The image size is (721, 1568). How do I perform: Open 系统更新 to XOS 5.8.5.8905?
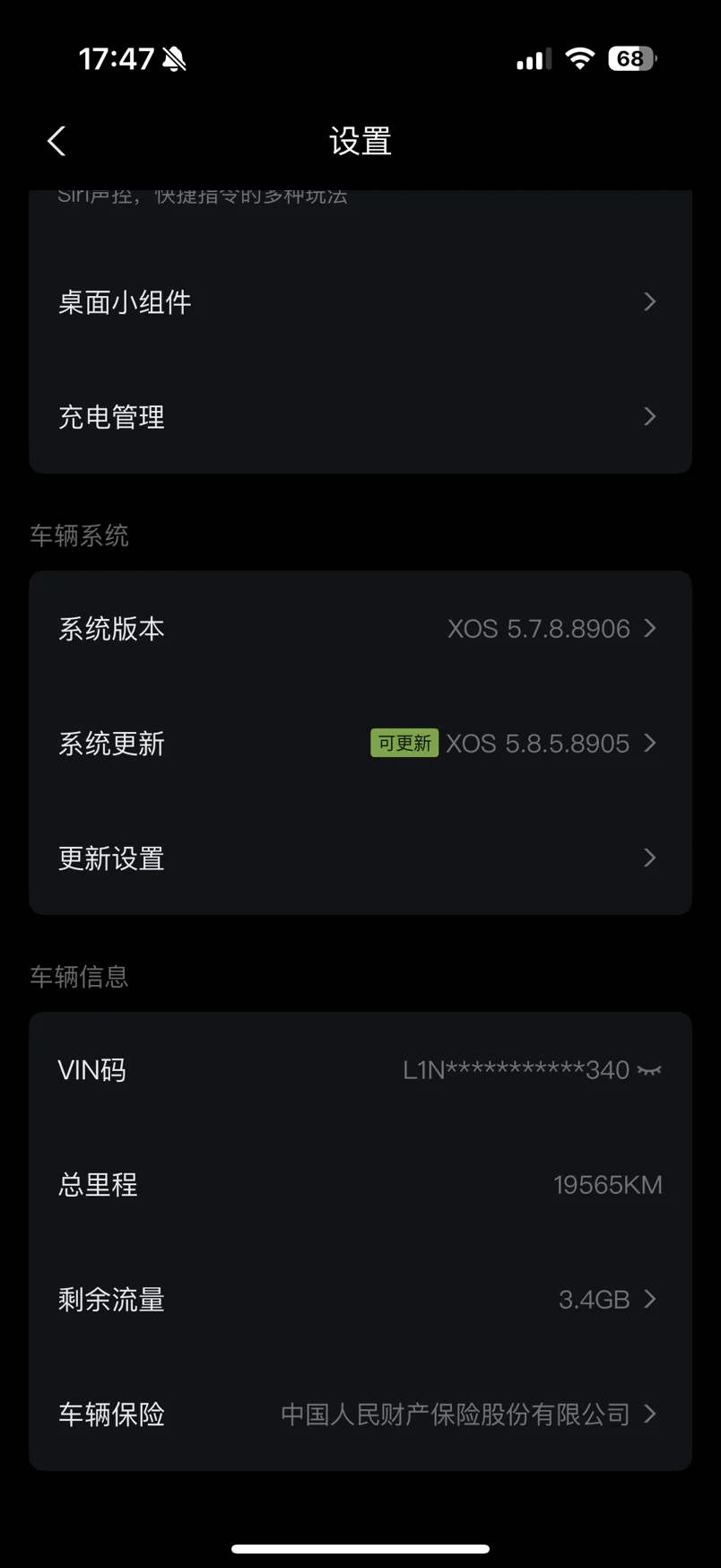(360, 744)
